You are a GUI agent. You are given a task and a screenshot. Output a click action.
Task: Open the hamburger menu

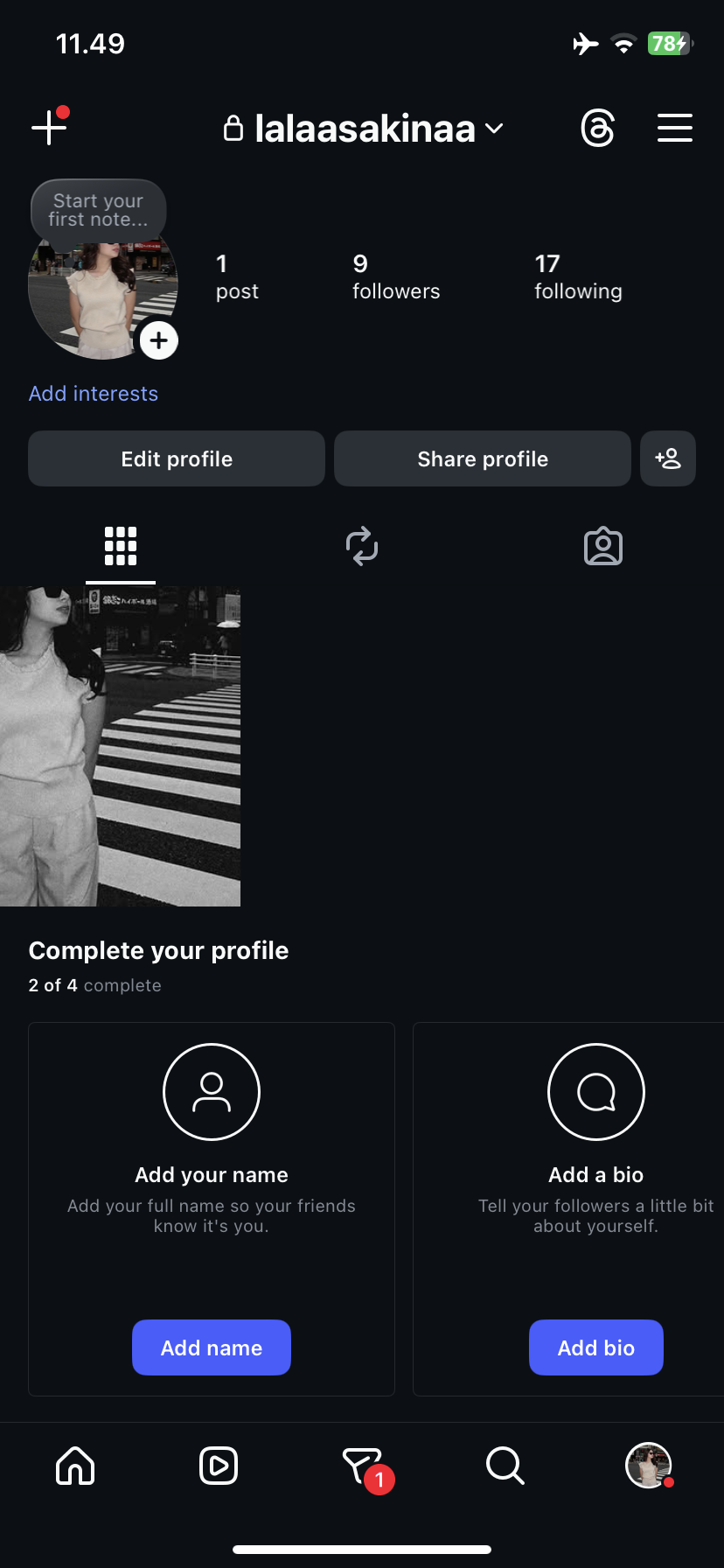675,128
